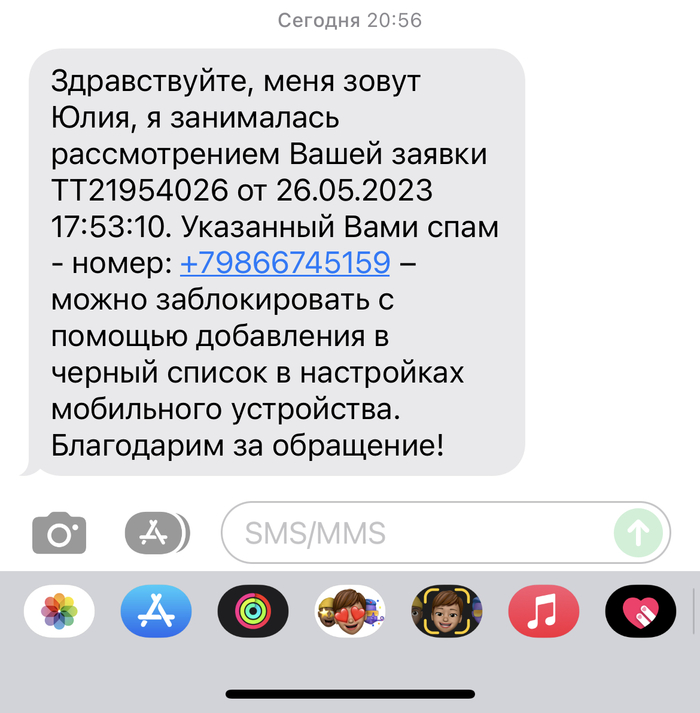Viewport: 700px width, 713px height.
Task: Open the Fitness activity rings app
Action: coord(253,610)
